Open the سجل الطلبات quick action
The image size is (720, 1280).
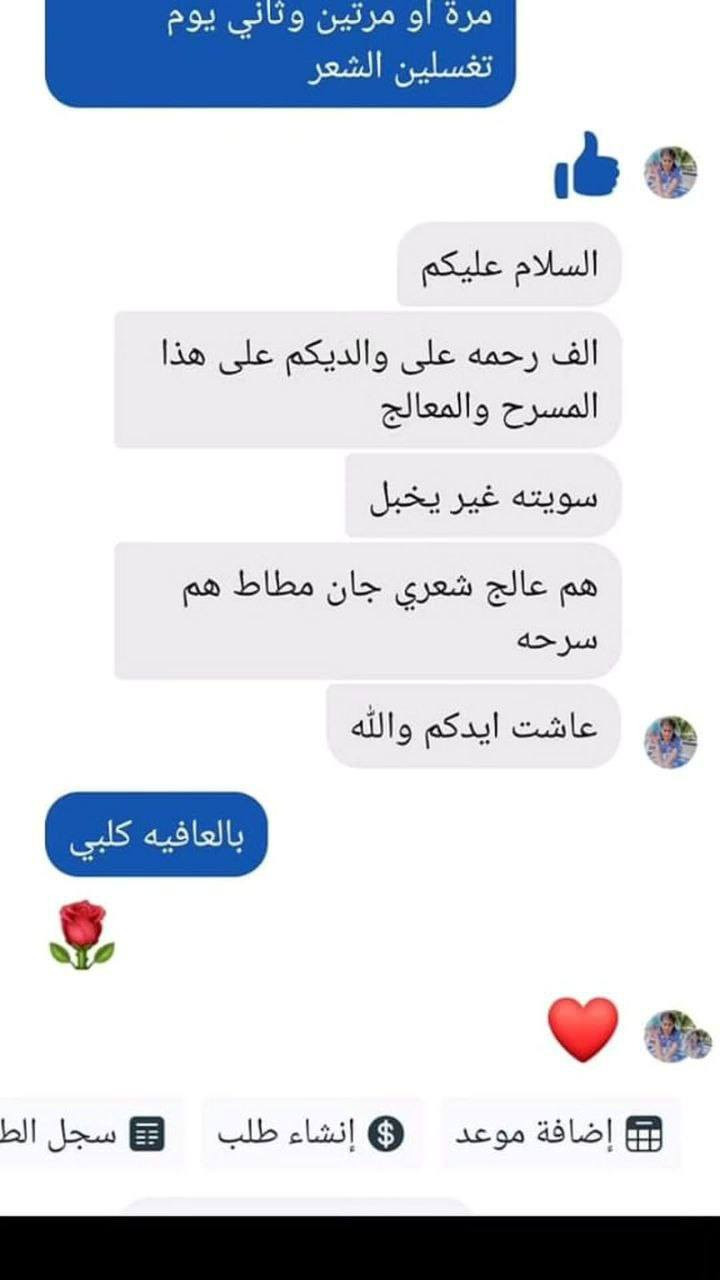click(75, 1134)
